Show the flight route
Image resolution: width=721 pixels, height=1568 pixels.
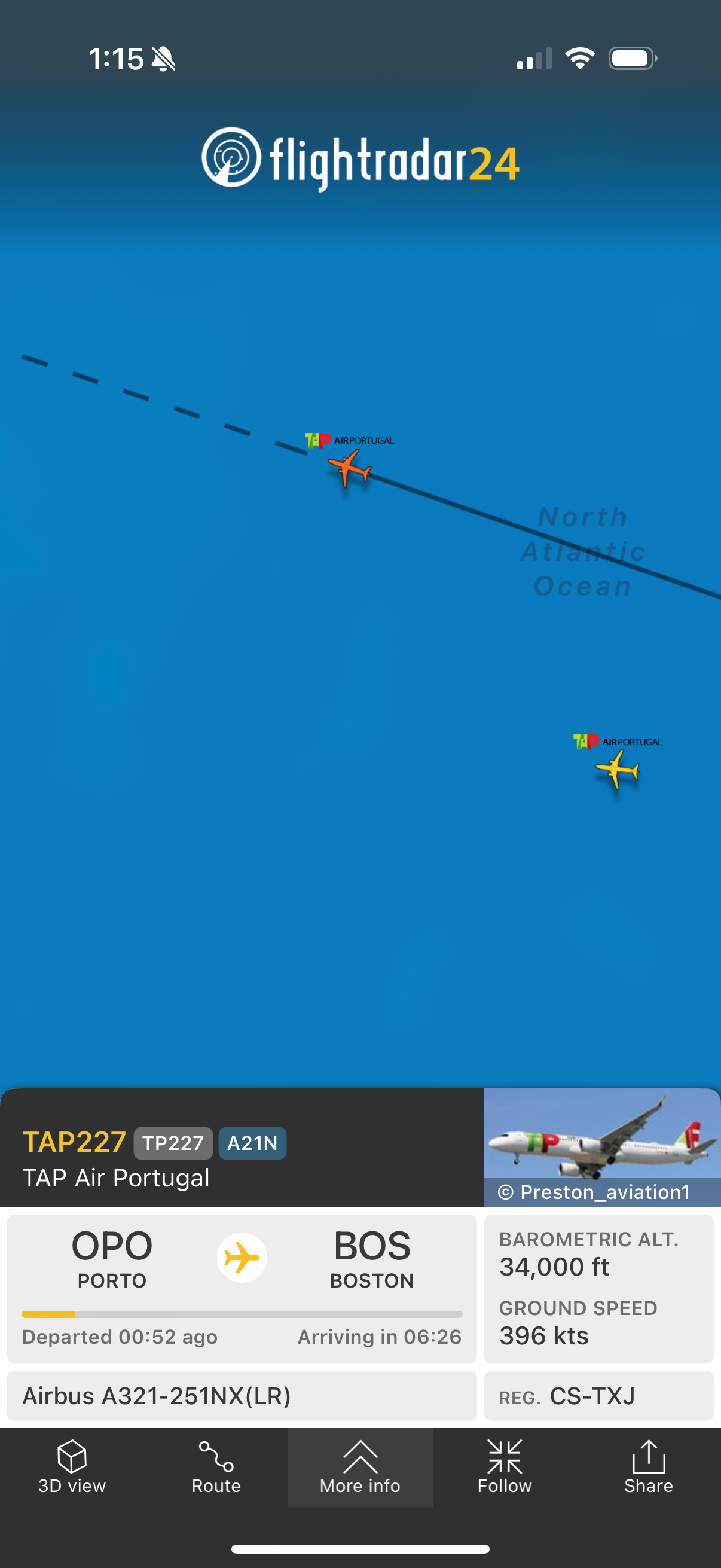tap(216, 1467)
